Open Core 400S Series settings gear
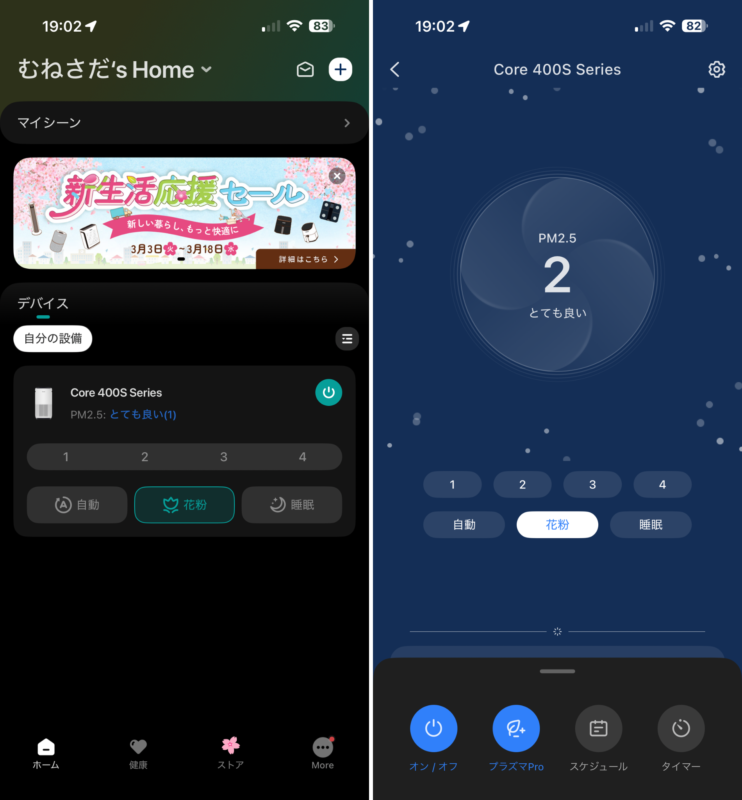The width and height of the screenshot is (742, 800). coord(716,69)
